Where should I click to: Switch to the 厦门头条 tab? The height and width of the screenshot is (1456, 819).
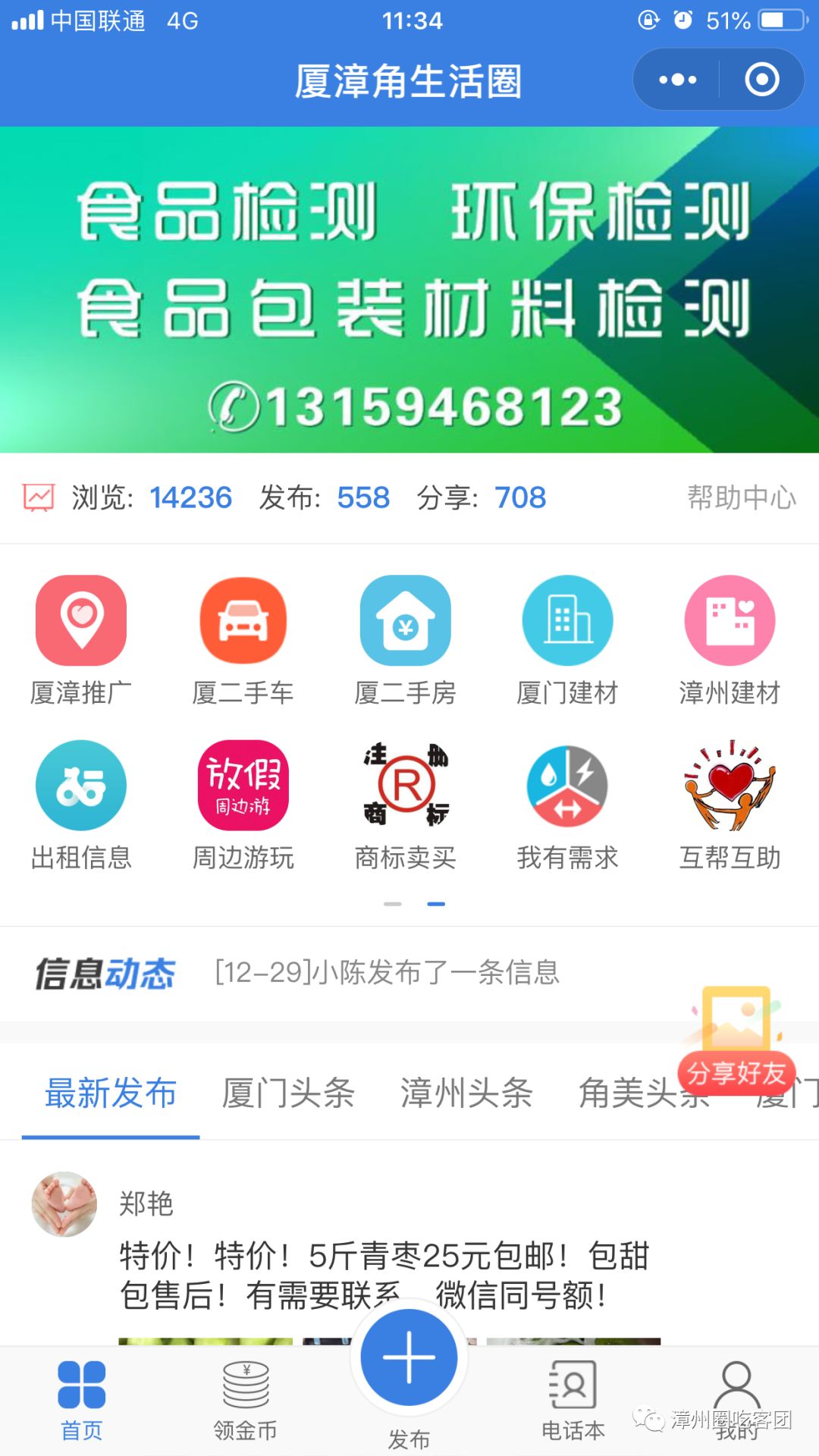pyautogui.click(x=288, y=1094)
